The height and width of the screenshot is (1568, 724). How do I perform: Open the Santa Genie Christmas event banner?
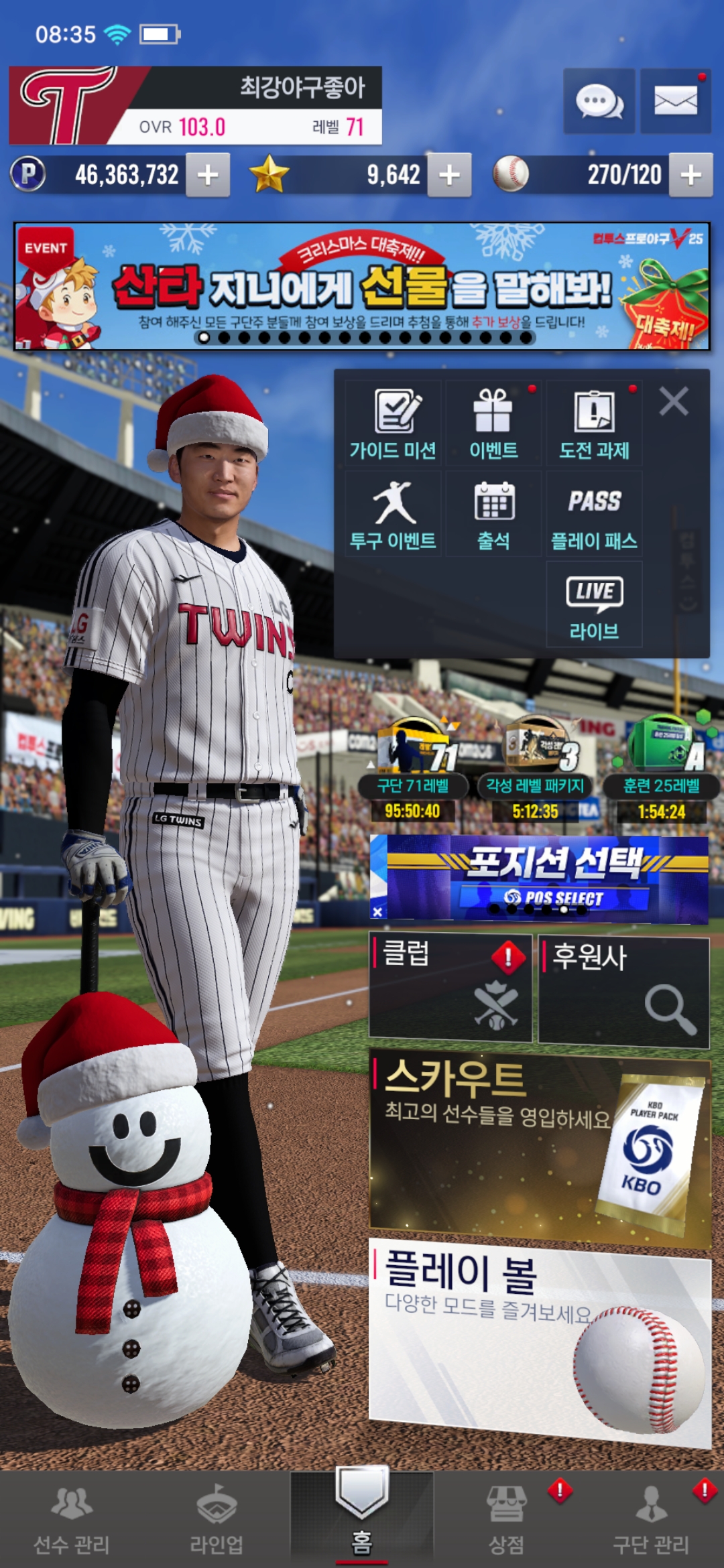click(x=362, y=286)
